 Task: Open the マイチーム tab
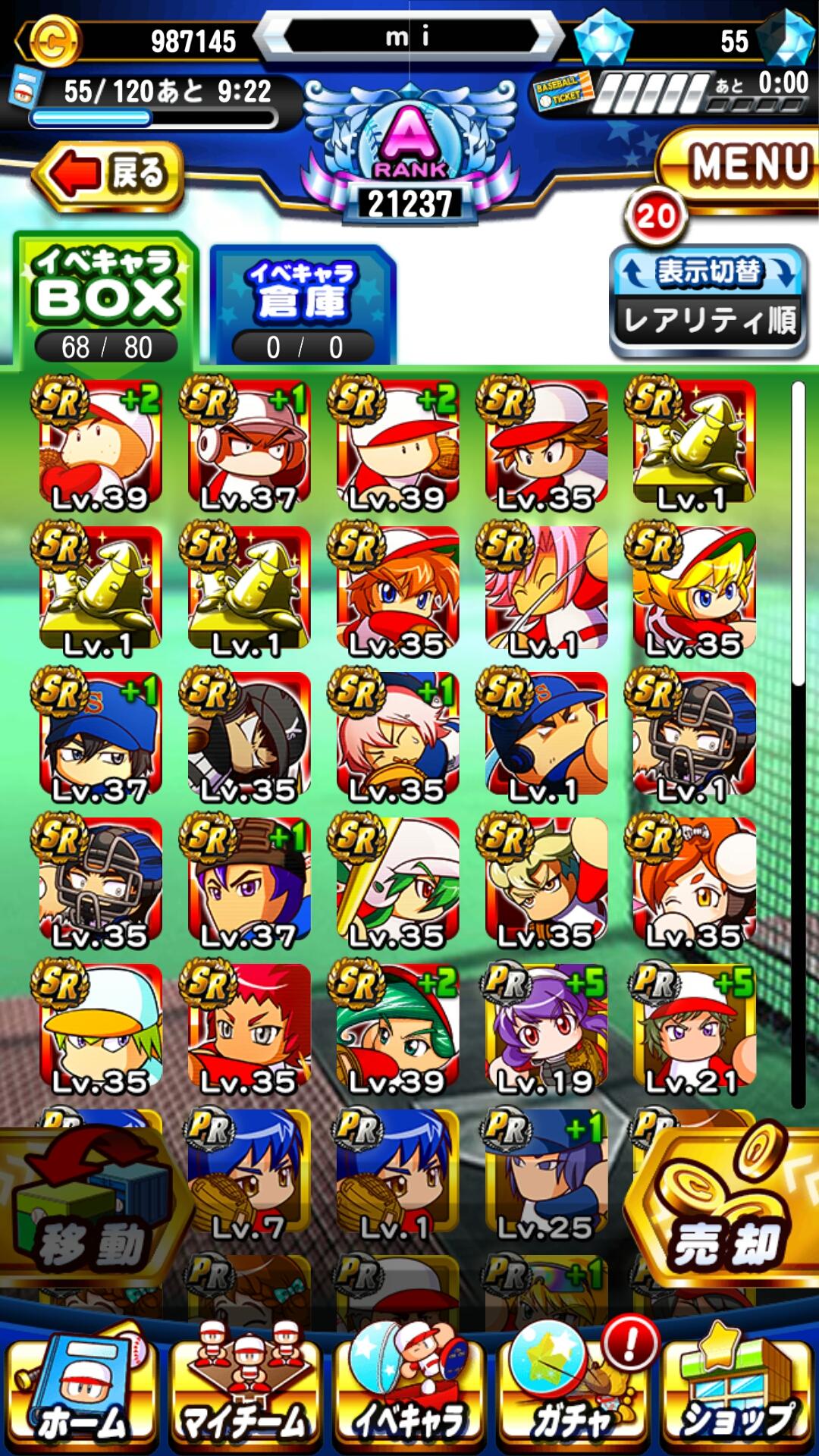coord(246,1395)
